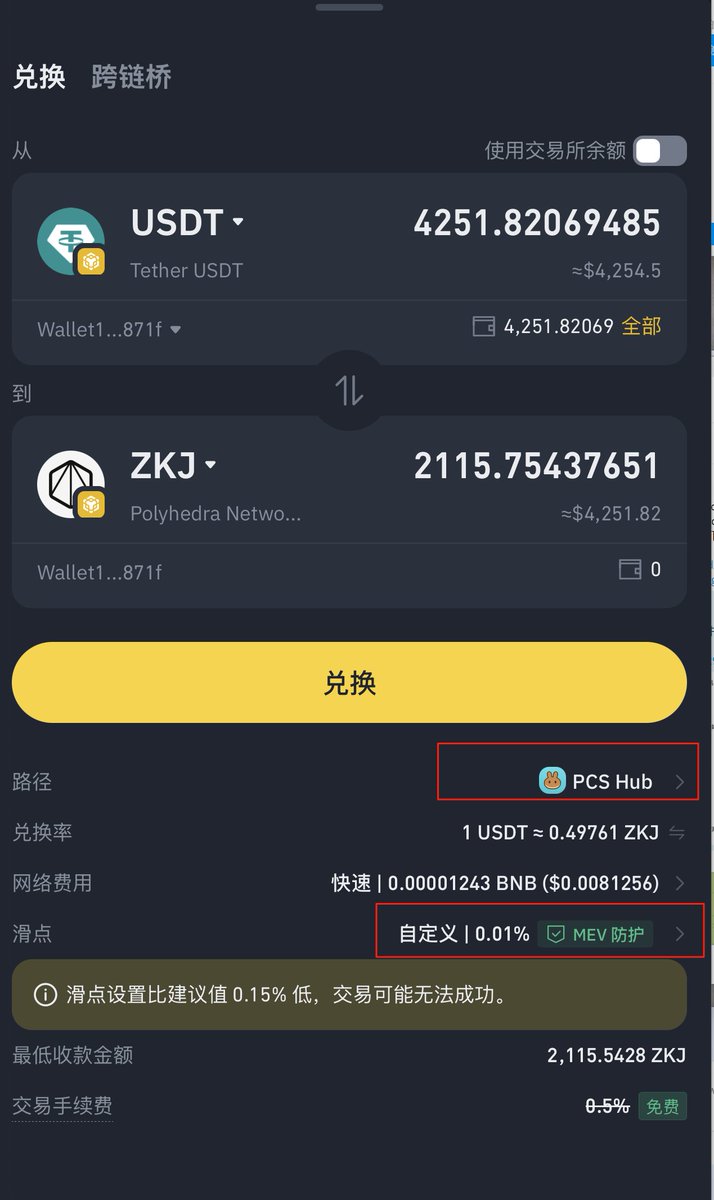The height and width of the screenshot is (1200, 714).
Task: Expand the source wallet Wallet1...871f dropdown
Action: pos(110,329)
